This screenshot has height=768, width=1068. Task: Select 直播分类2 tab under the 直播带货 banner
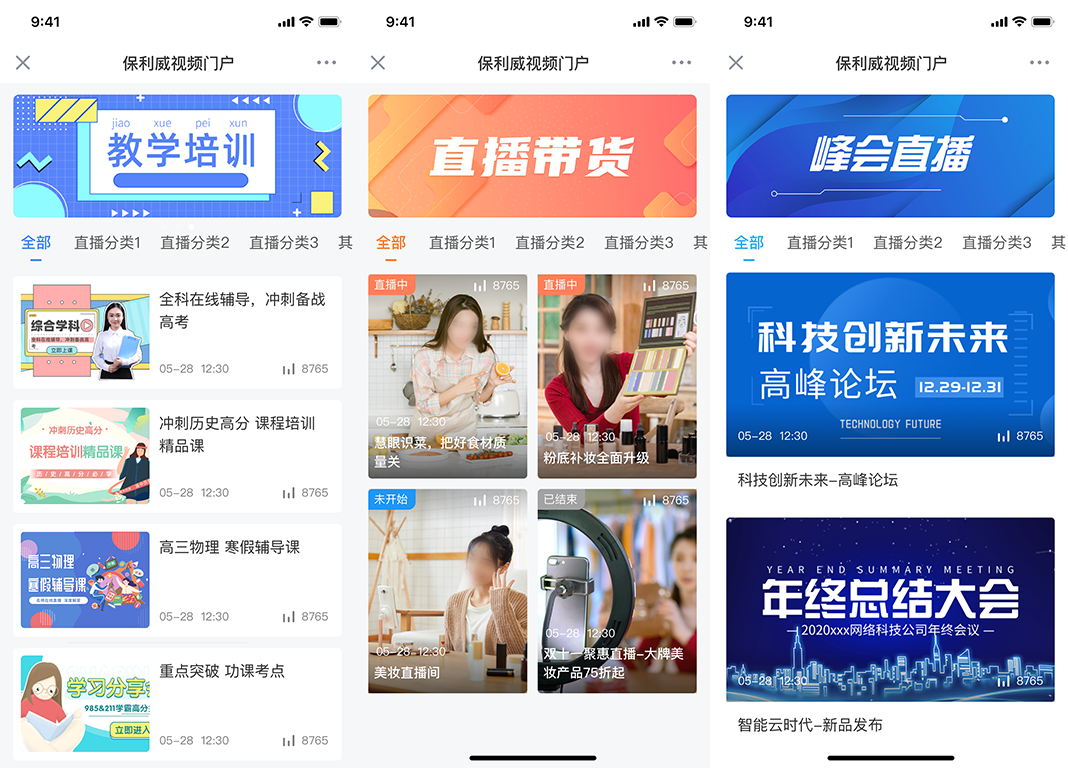tap(550, 243)
